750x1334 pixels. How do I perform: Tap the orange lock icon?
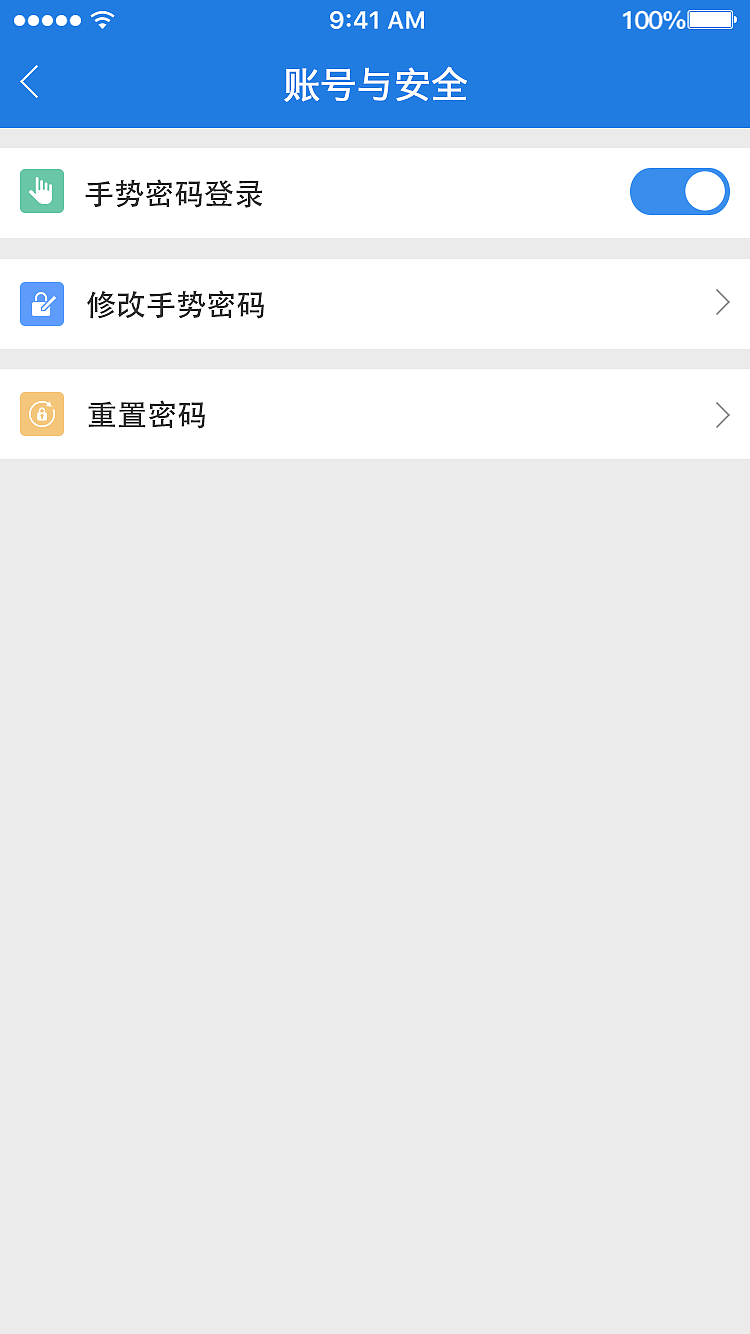[41, 414]
